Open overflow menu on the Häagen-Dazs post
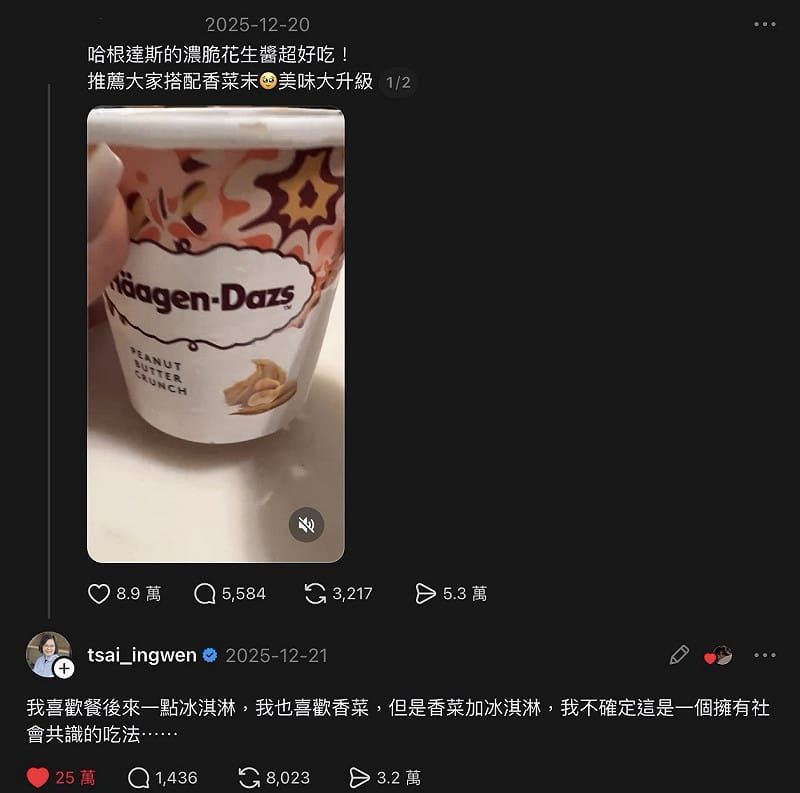 point(764,24)
